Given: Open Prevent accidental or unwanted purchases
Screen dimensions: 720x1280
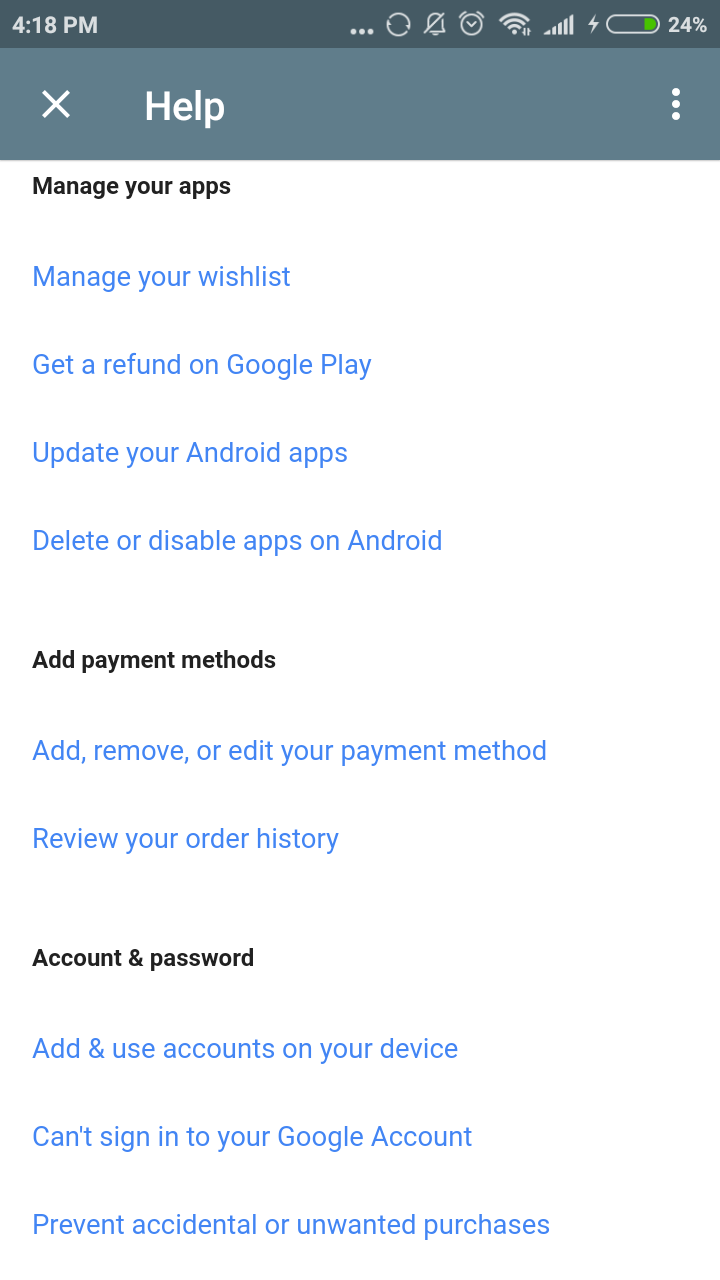Looking at the screenshot, I should tap(291, 1225).
